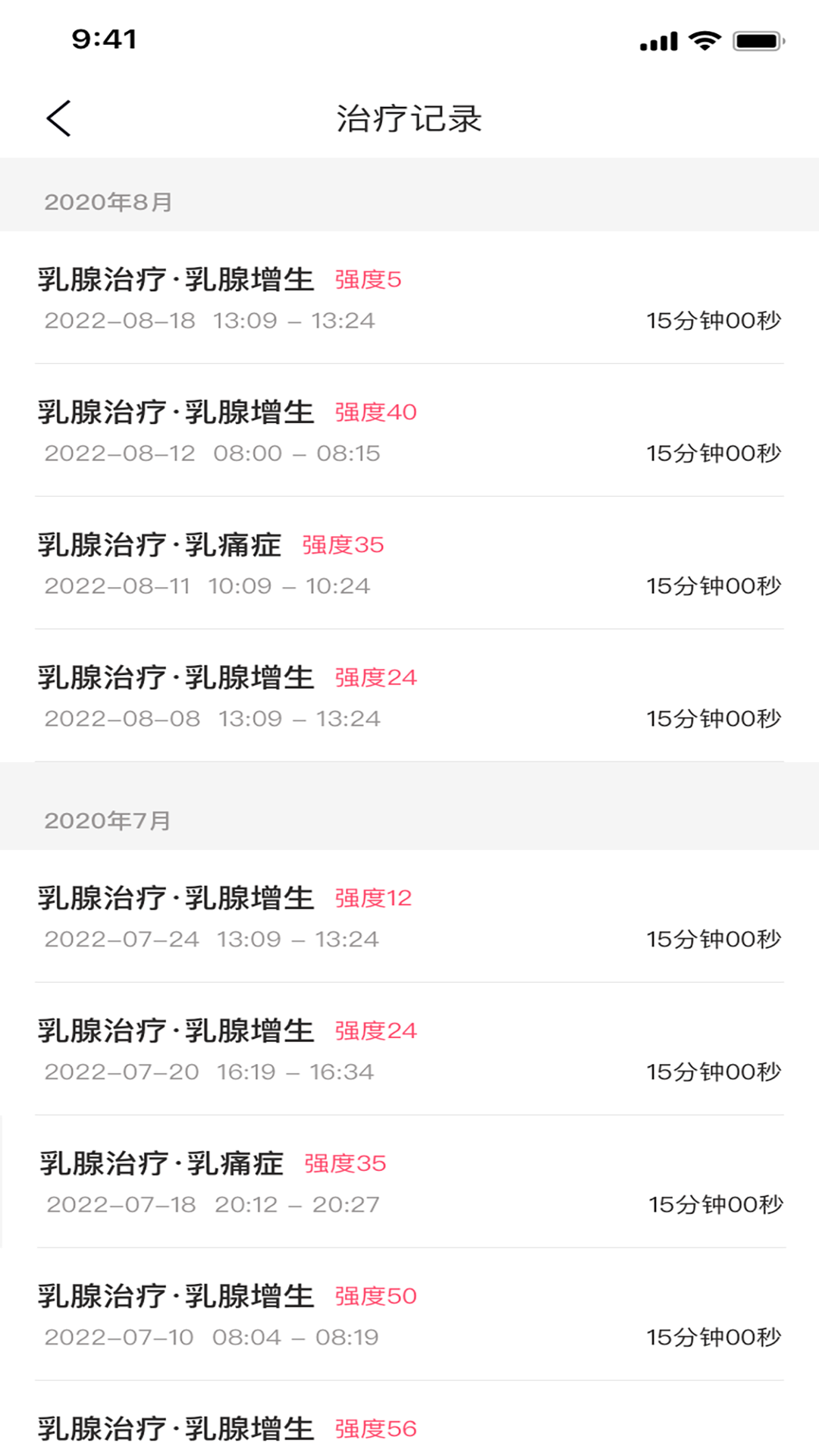Go back from 治疗记录 page
819x1456 pixels.
click(x=59, y=118)
